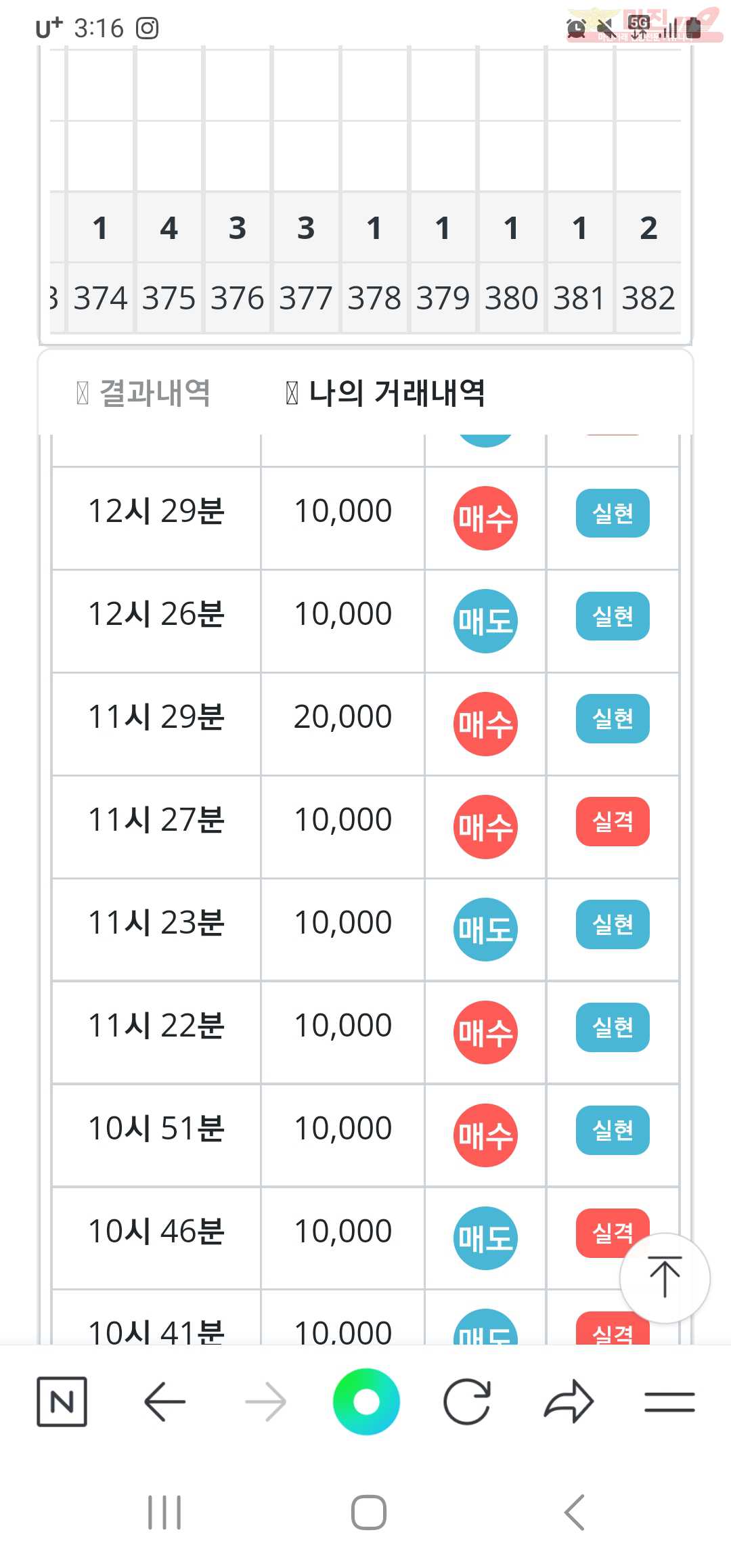
Task: Jump to top with the up-arrow button
Action: click(665, 1278)
